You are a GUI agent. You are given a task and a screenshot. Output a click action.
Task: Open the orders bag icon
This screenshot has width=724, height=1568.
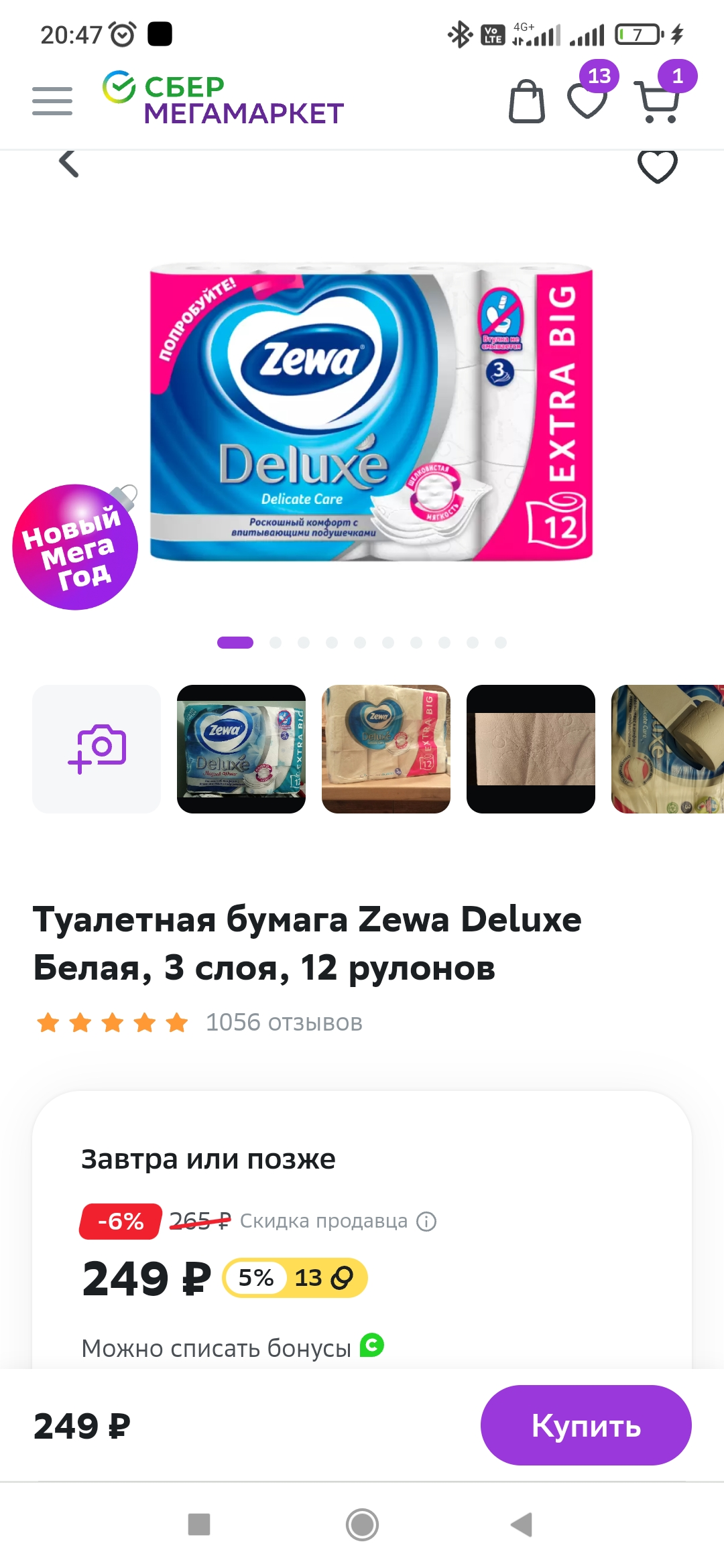(x=527, y=102)
